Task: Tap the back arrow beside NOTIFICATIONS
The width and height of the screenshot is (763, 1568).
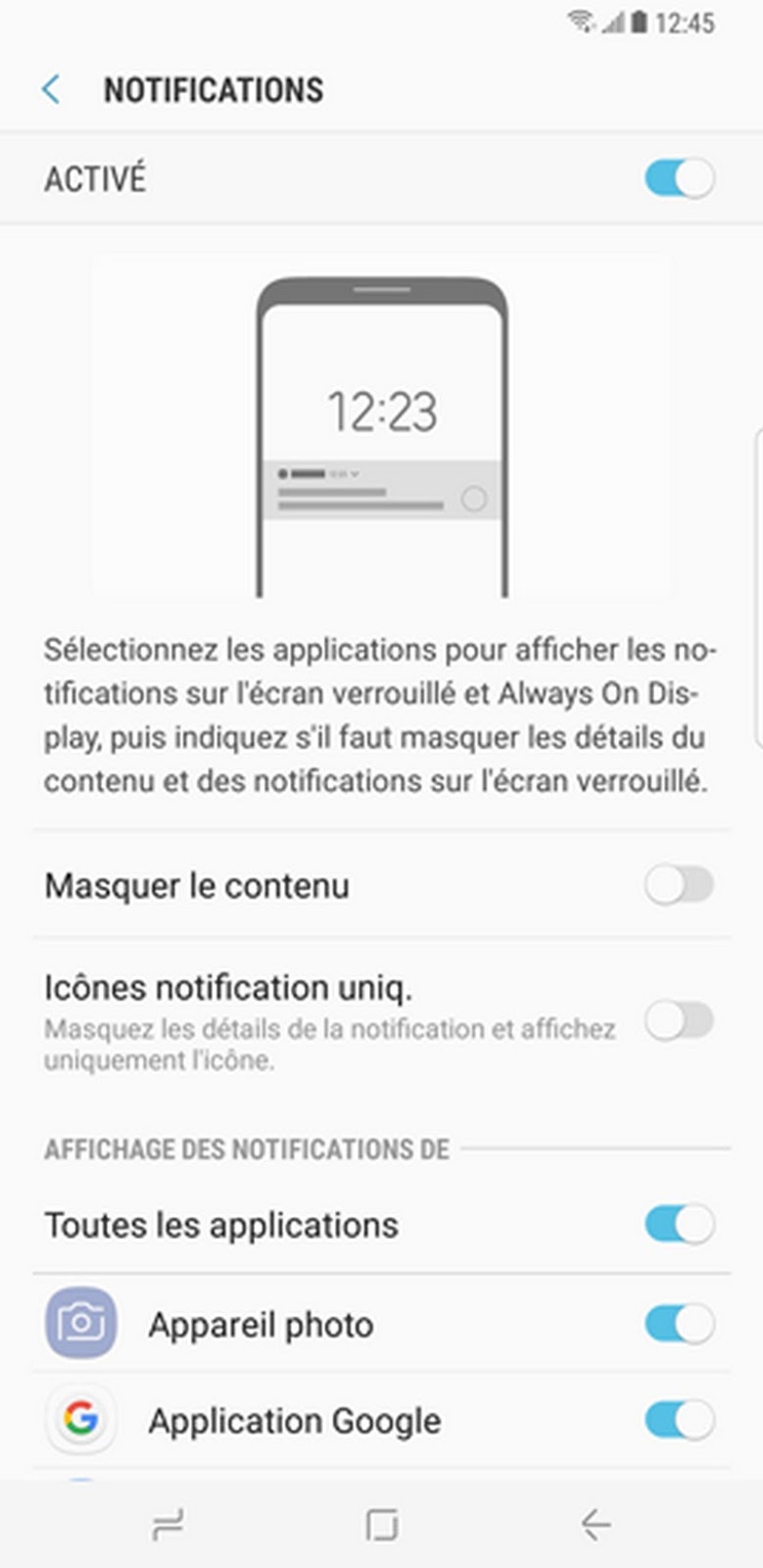Action: (x=51, y=89)
